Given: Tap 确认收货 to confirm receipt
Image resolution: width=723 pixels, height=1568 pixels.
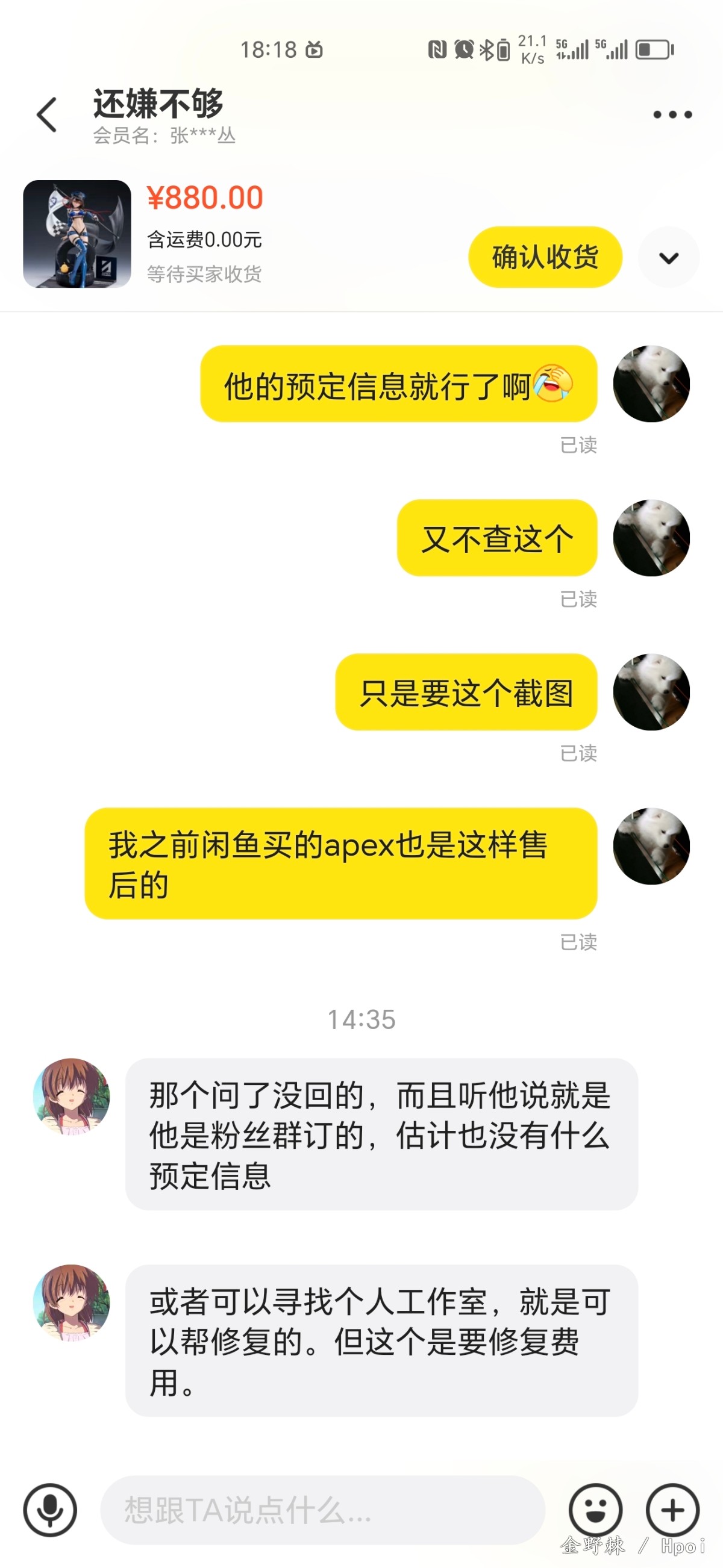Looking at the screenshot, I should coord(545,257).
